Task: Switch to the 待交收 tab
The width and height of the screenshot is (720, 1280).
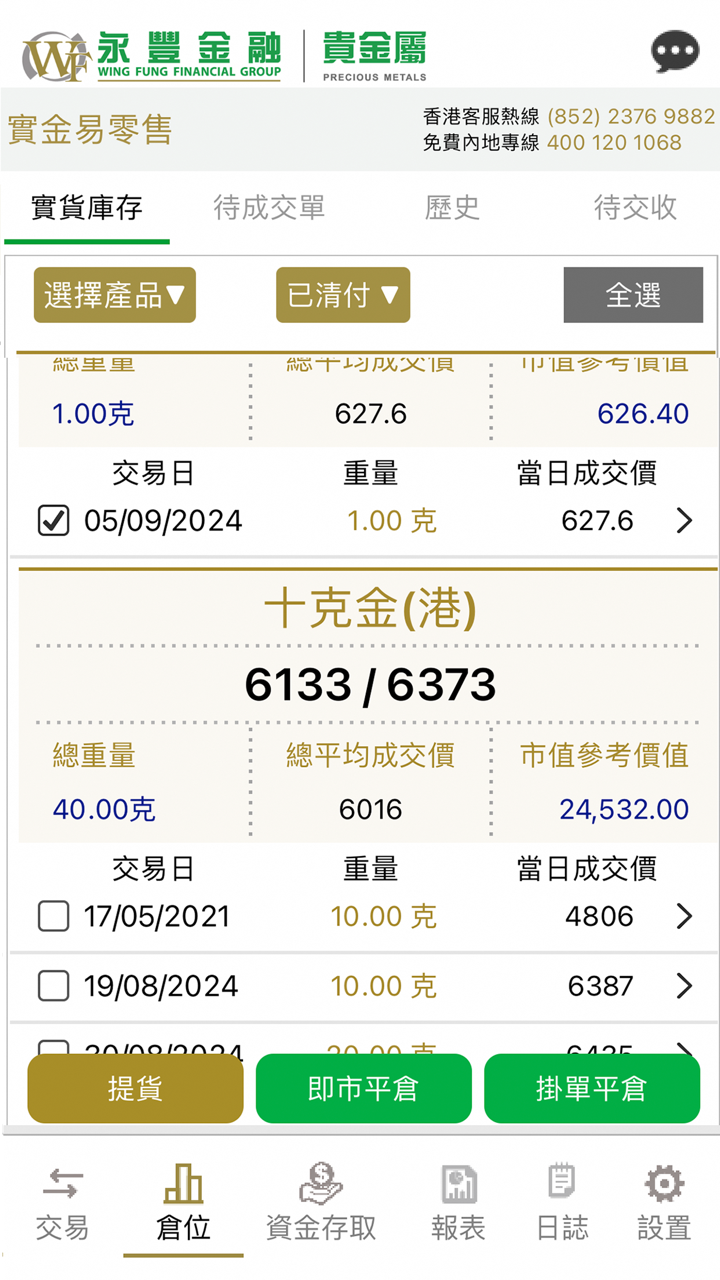Action: tap(635, 208)
